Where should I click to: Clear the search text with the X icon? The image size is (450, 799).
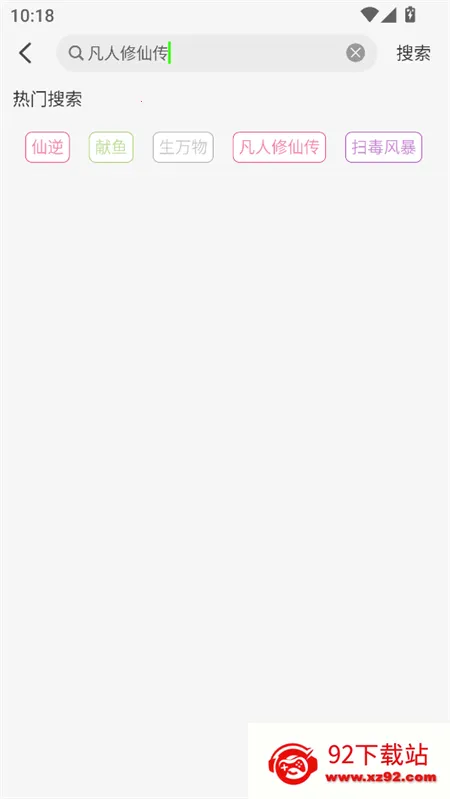[x=355, y=53]
